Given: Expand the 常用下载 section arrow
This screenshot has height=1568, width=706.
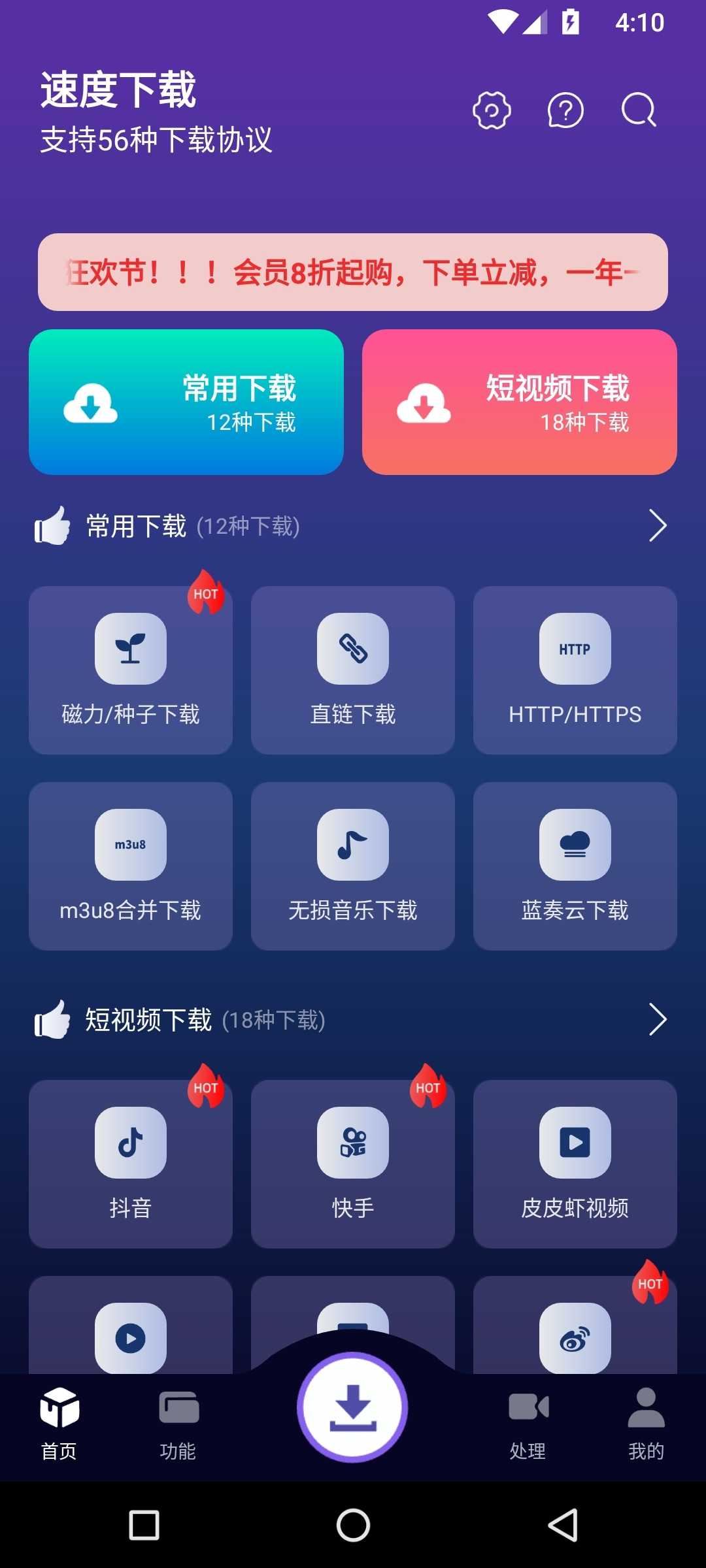Looking at the screenshot, I should pyautogui.click(x=657, y=526).
